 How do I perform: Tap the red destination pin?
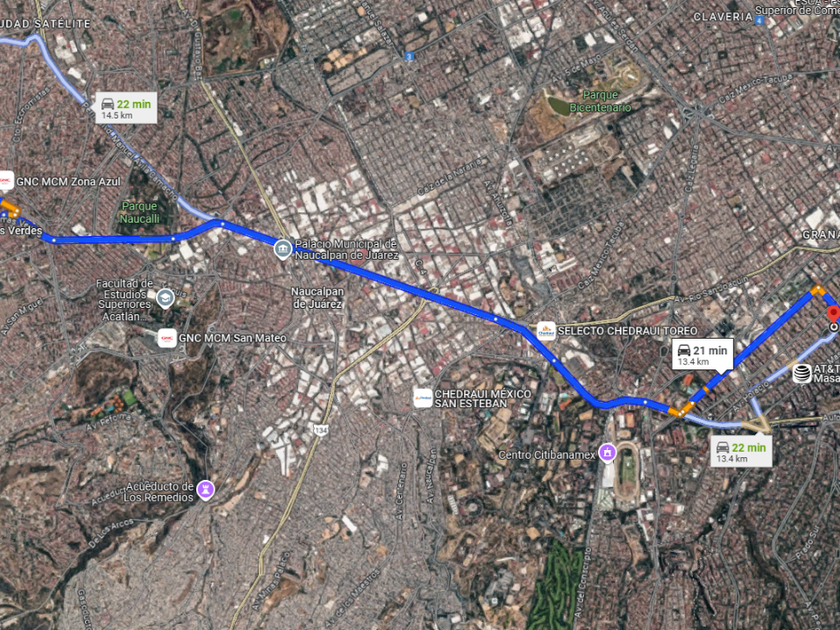coord(833,316)
